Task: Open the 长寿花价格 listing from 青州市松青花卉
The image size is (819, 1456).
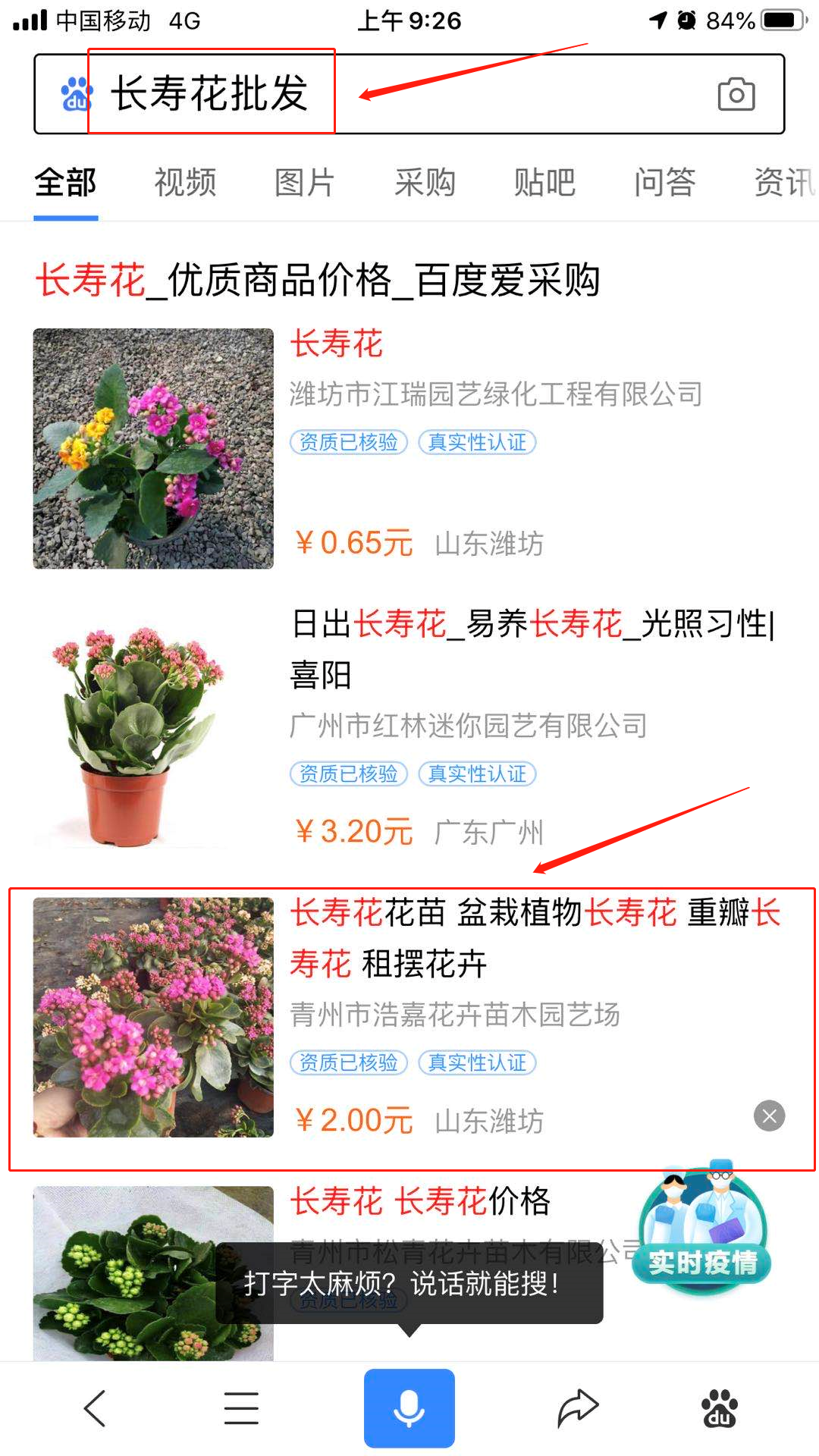Action: coord(421,1202)
